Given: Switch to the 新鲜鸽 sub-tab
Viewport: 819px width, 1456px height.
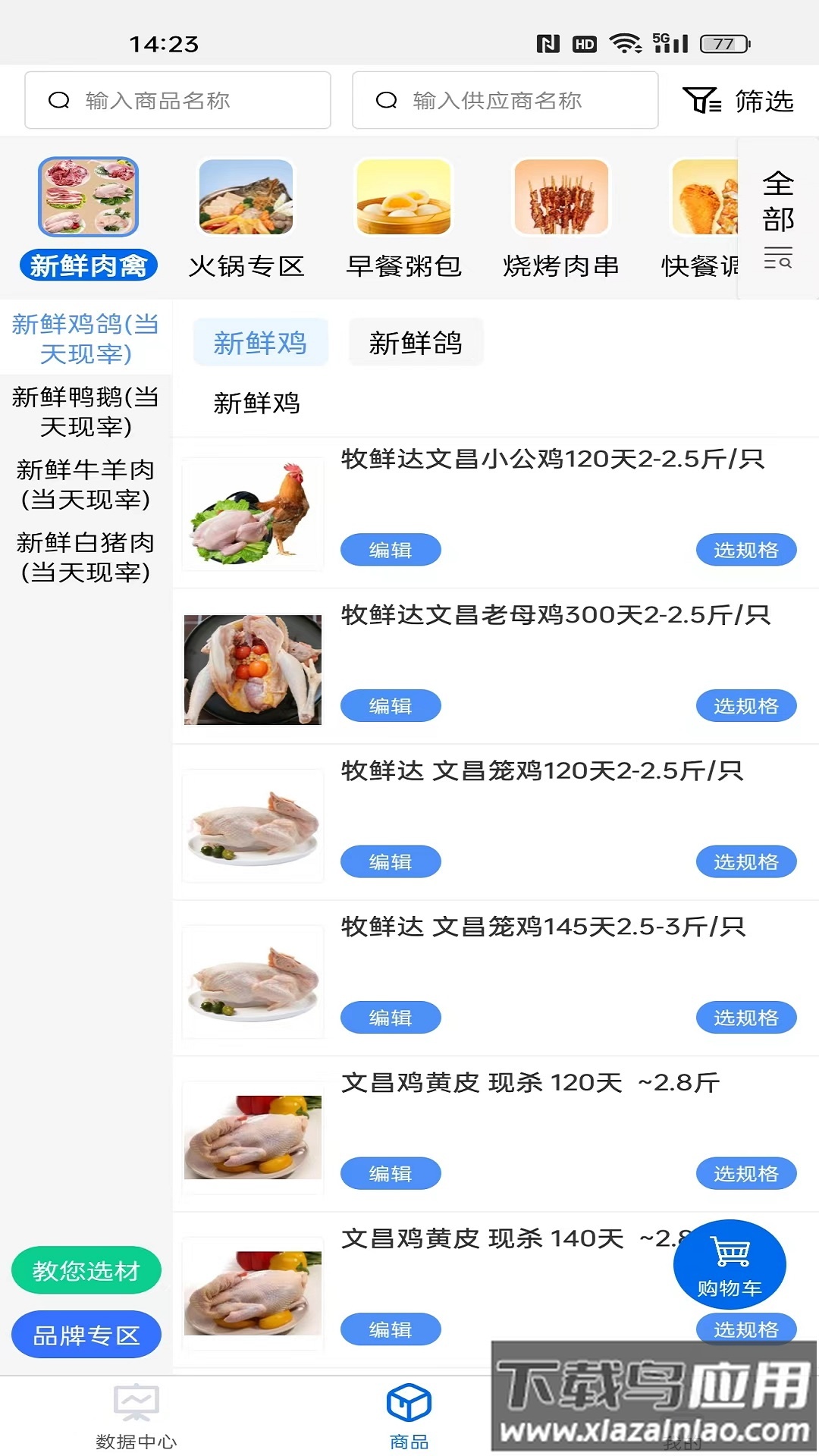Looking at the screenshot, I should [x=416, y=343].
